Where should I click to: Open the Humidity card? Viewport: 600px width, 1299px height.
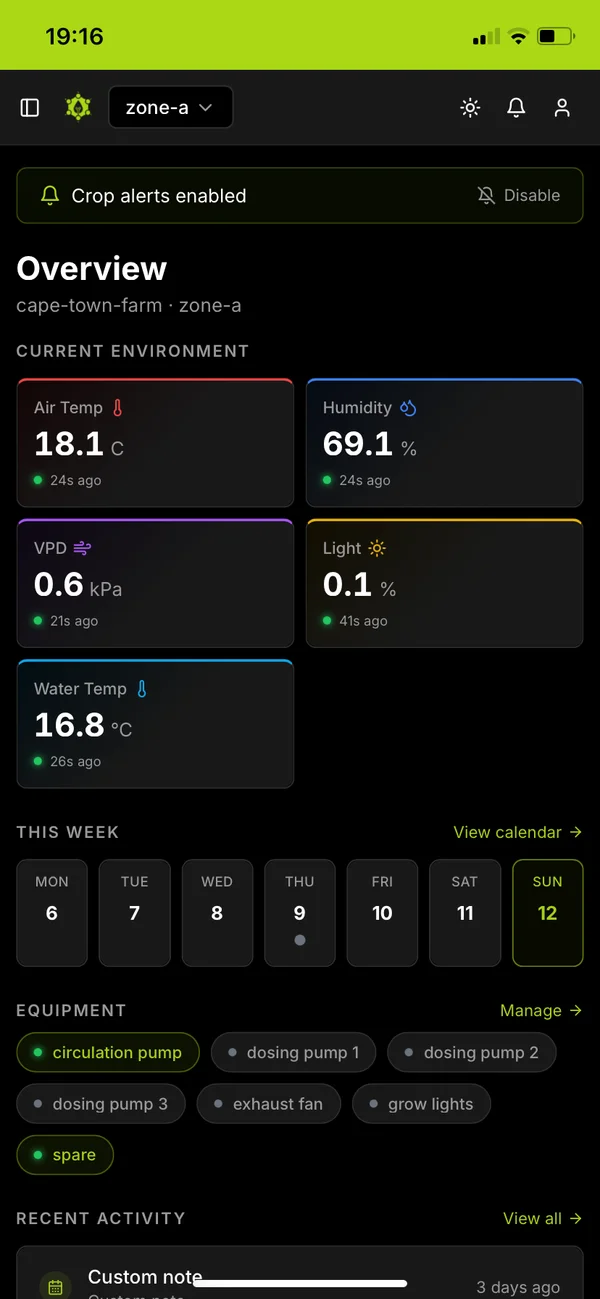(x=444, y=443)
